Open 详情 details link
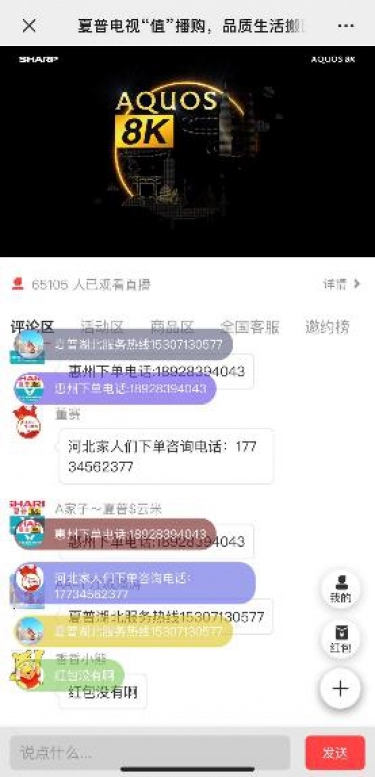Screen dimensions: 375x777 point(342,284)
